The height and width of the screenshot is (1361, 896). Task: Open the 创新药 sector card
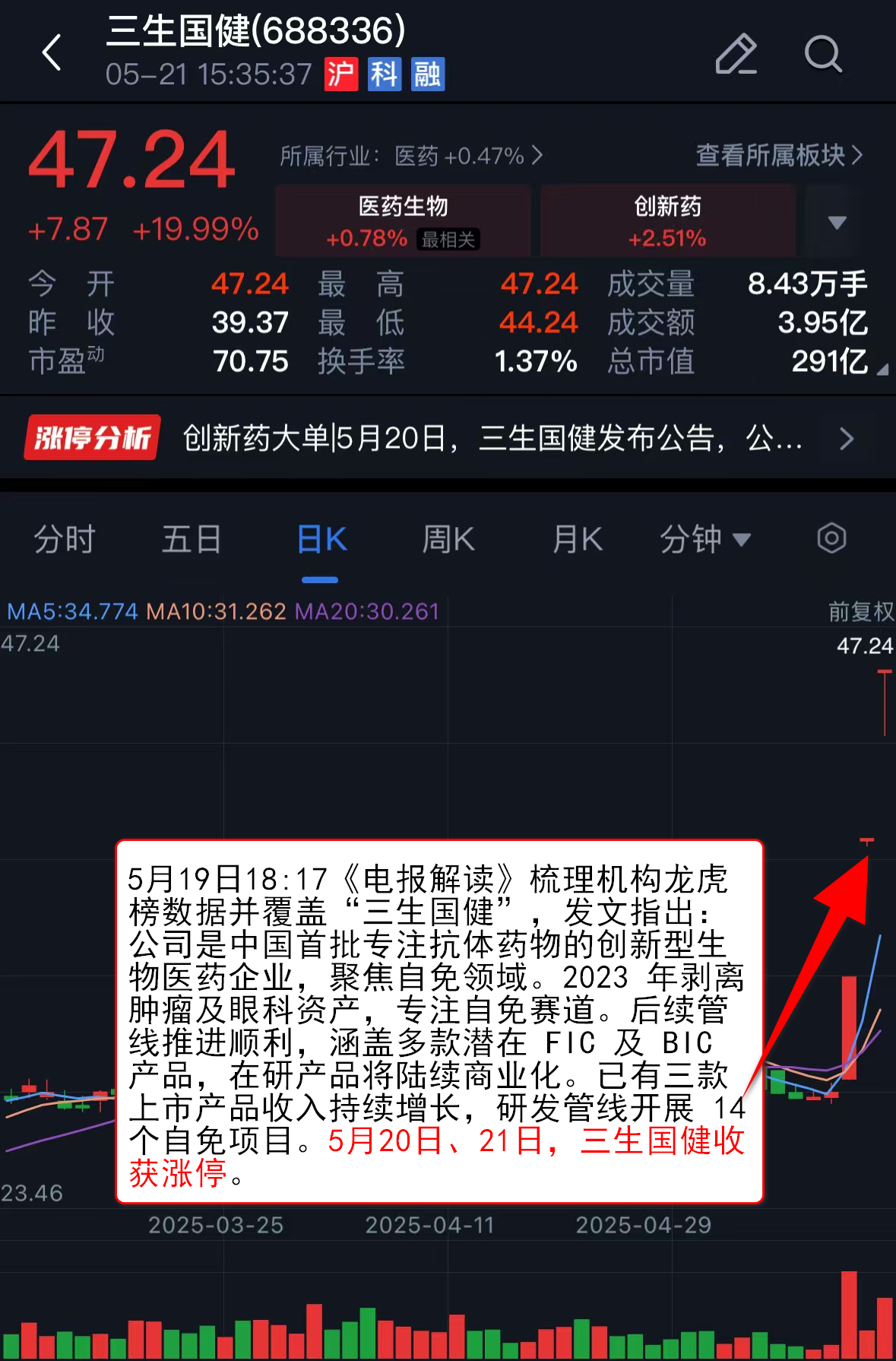[667, 220]
